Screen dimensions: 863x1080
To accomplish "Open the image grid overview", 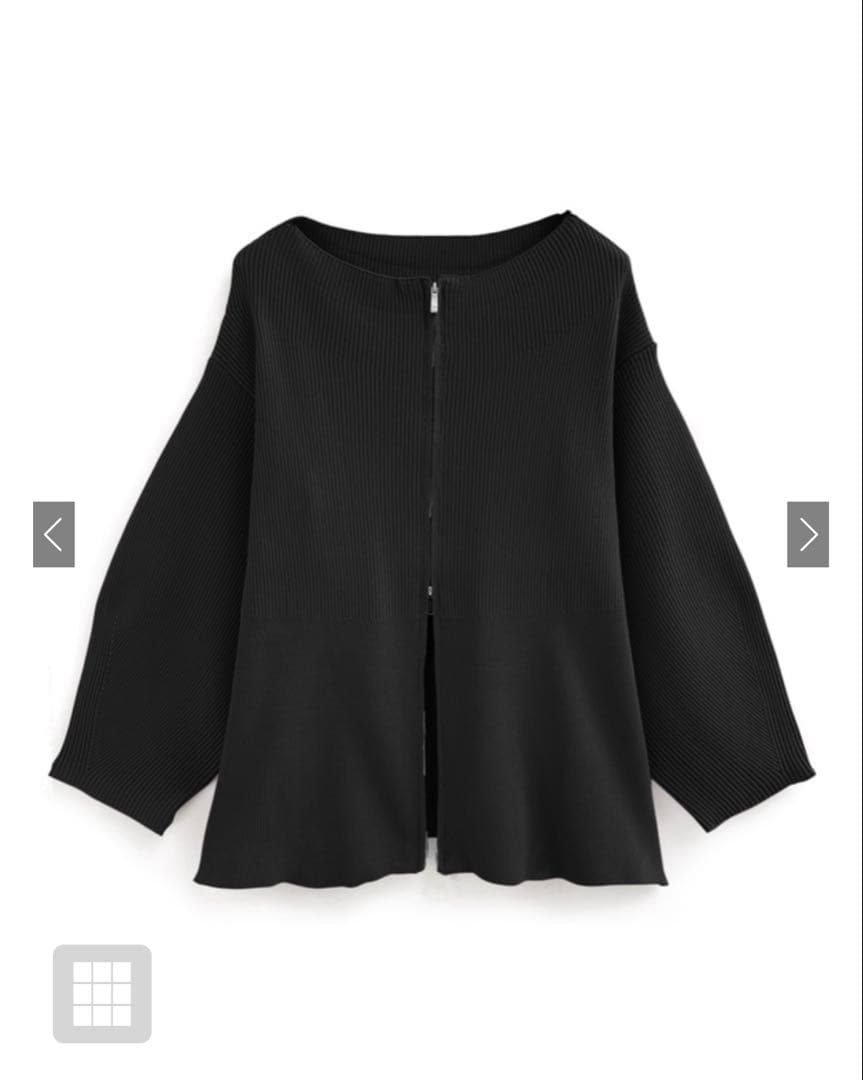I will pyautogui.click(x=102, y=993).
